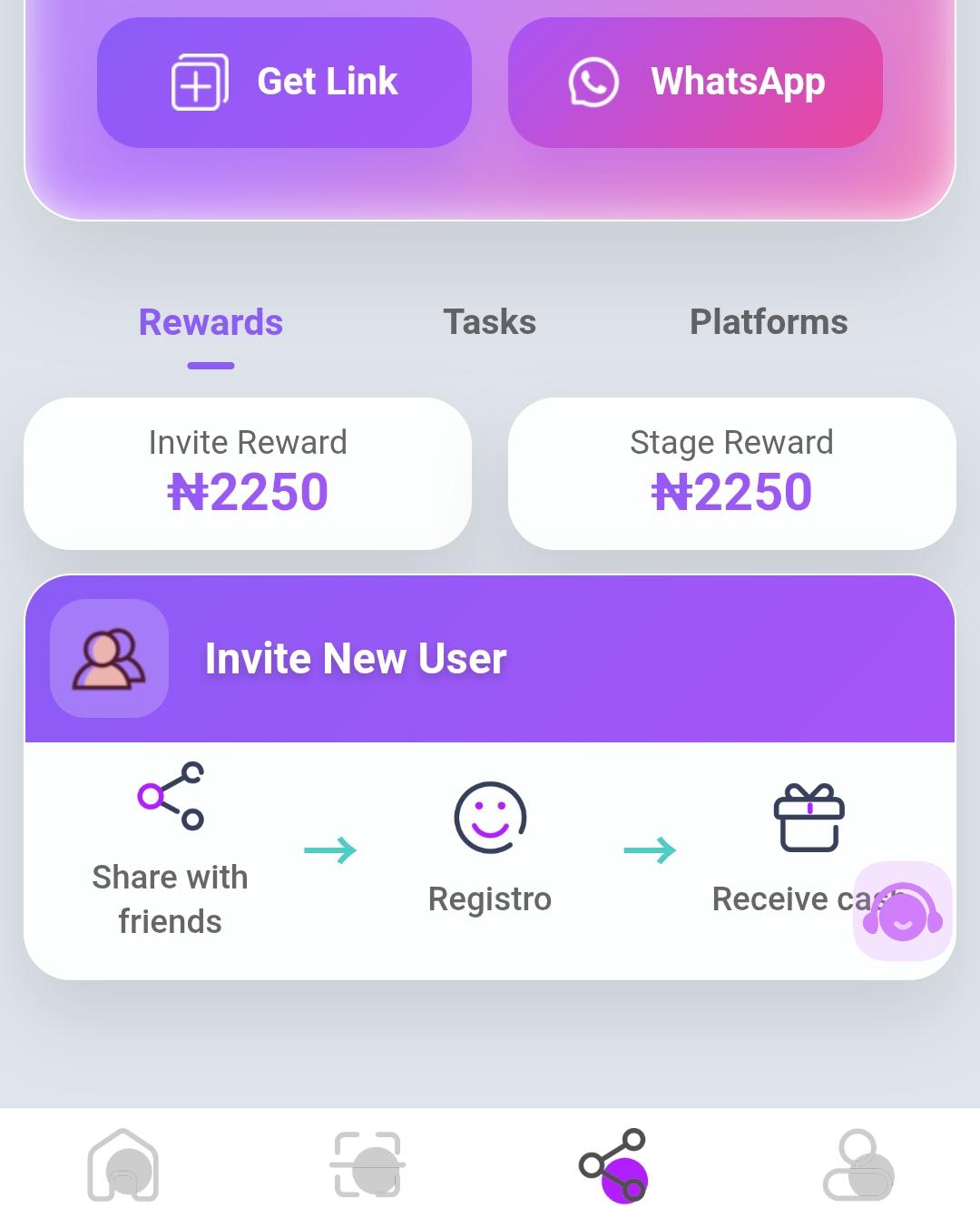
Task: Click the gift box icon above Receive cash
Action: pyautogui.click(x=810, y=815)
